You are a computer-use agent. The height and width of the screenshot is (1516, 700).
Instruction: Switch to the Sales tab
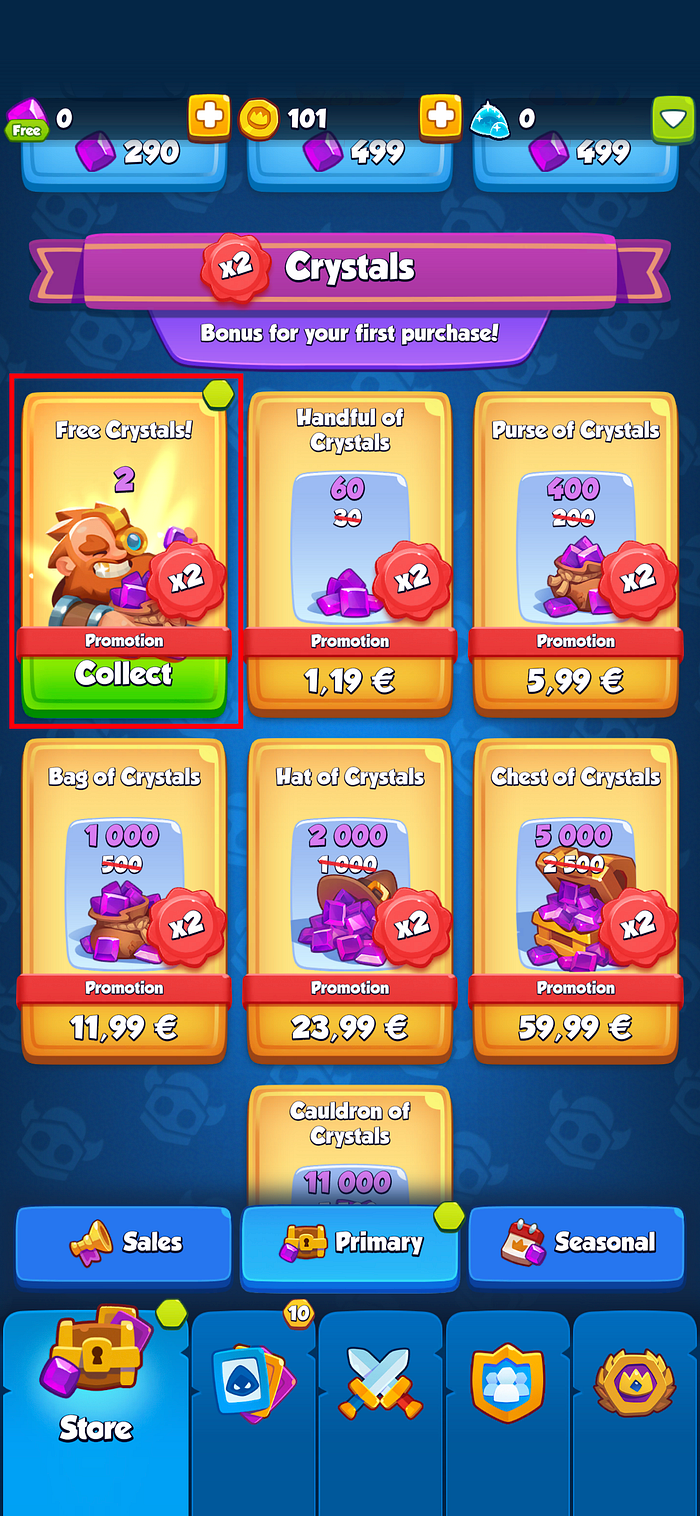coord(124,1243)
